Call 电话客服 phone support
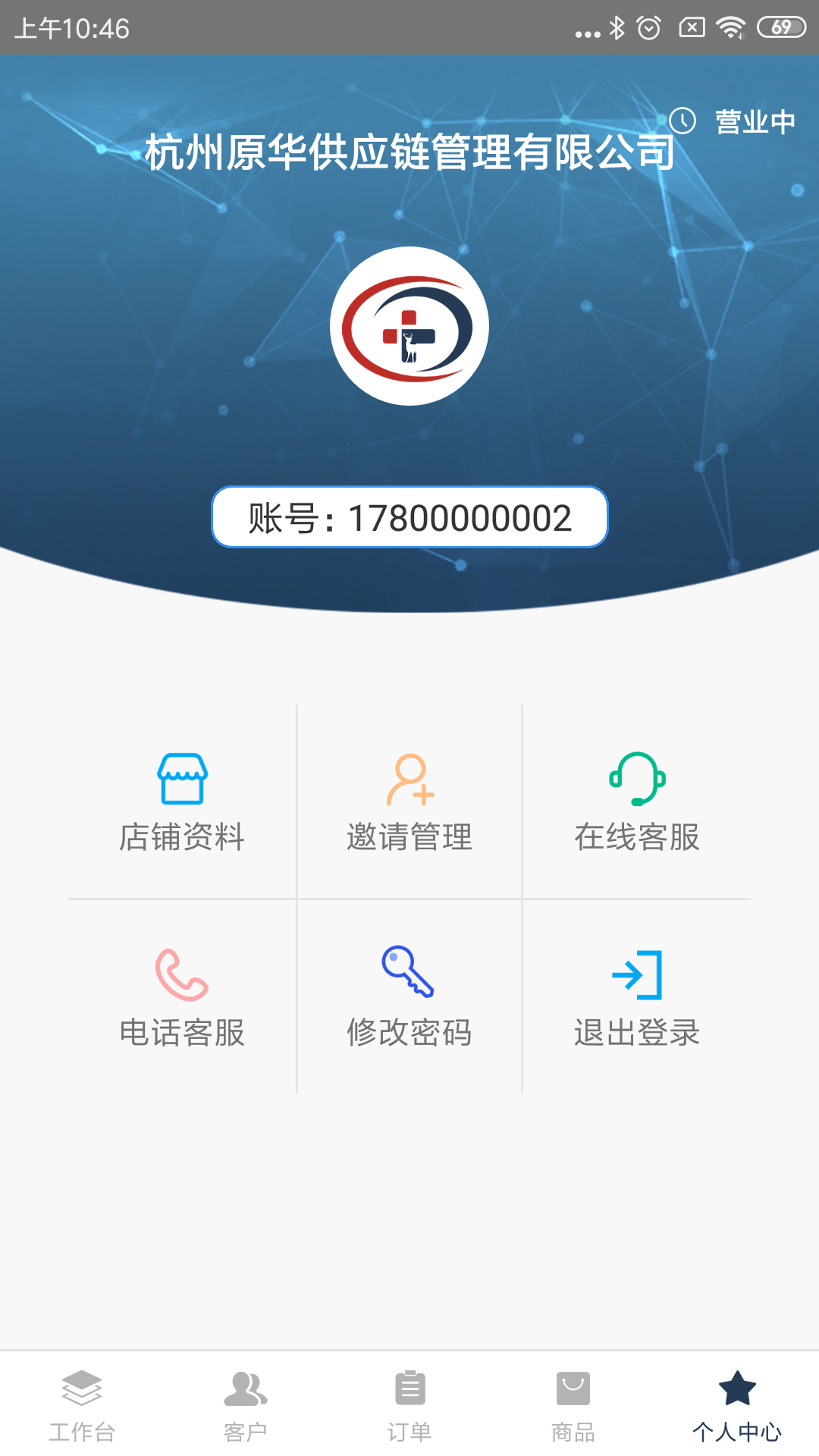819x1456 pixels. coord(182,997)
